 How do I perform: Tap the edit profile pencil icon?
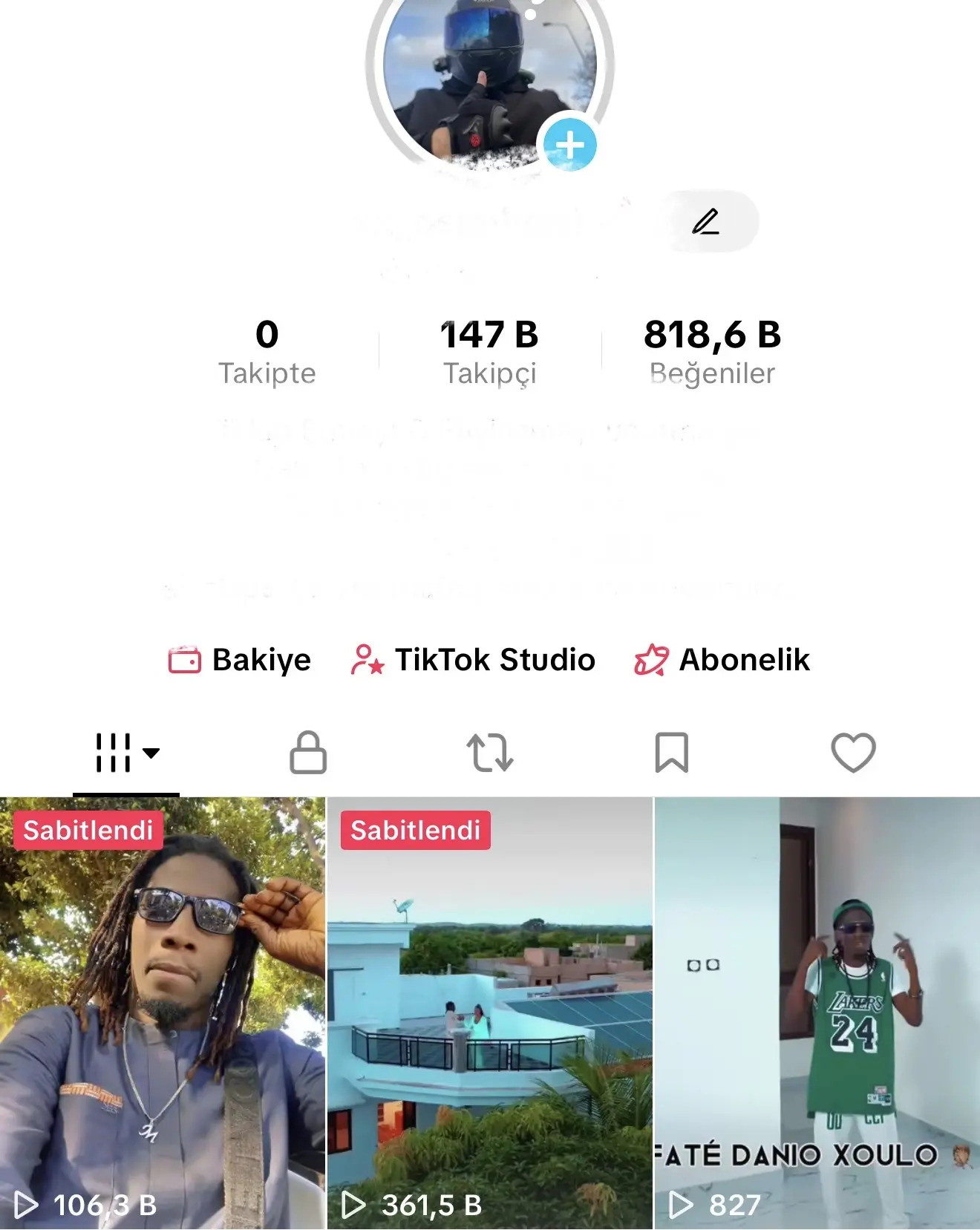707,220
